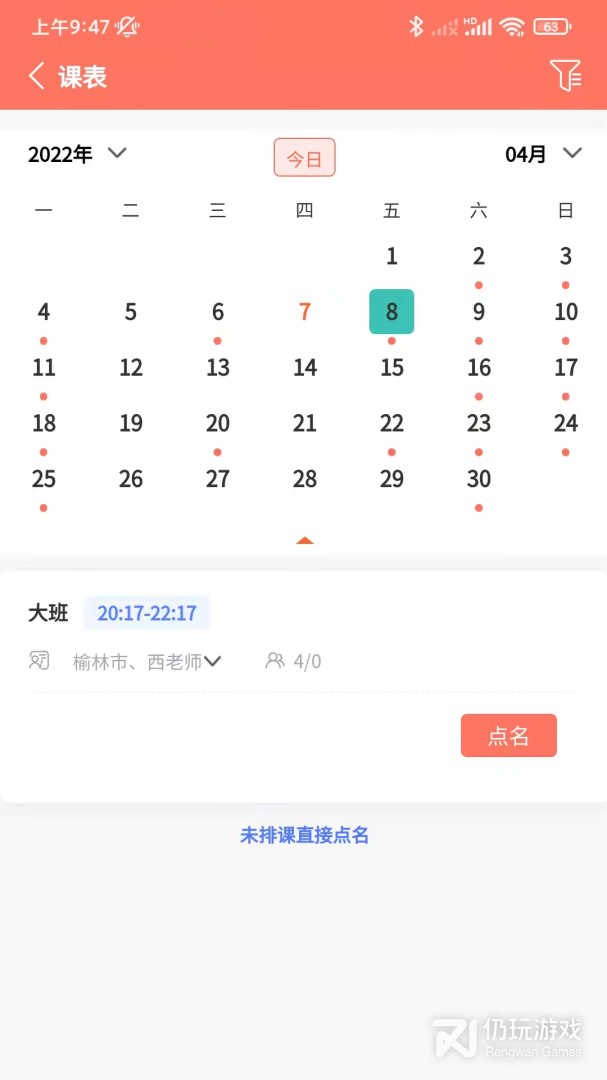The width and height of the screenshot is (607, 1080).
Task: Open the 2022年 year dropdown
Action: [x=78, y=154]
